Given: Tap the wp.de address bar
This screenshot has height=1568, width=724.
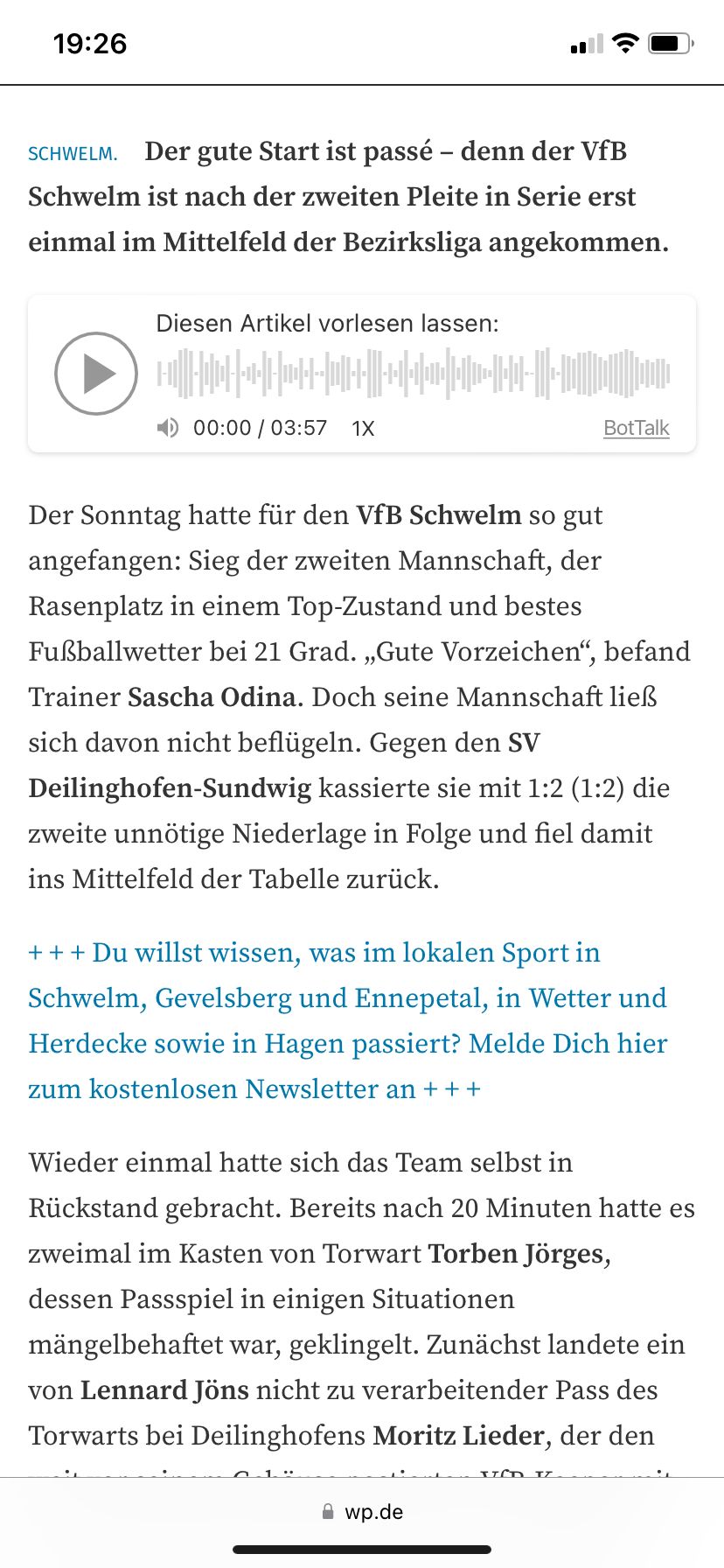Looking at the screenshot, I should [x=362, y=1512].
